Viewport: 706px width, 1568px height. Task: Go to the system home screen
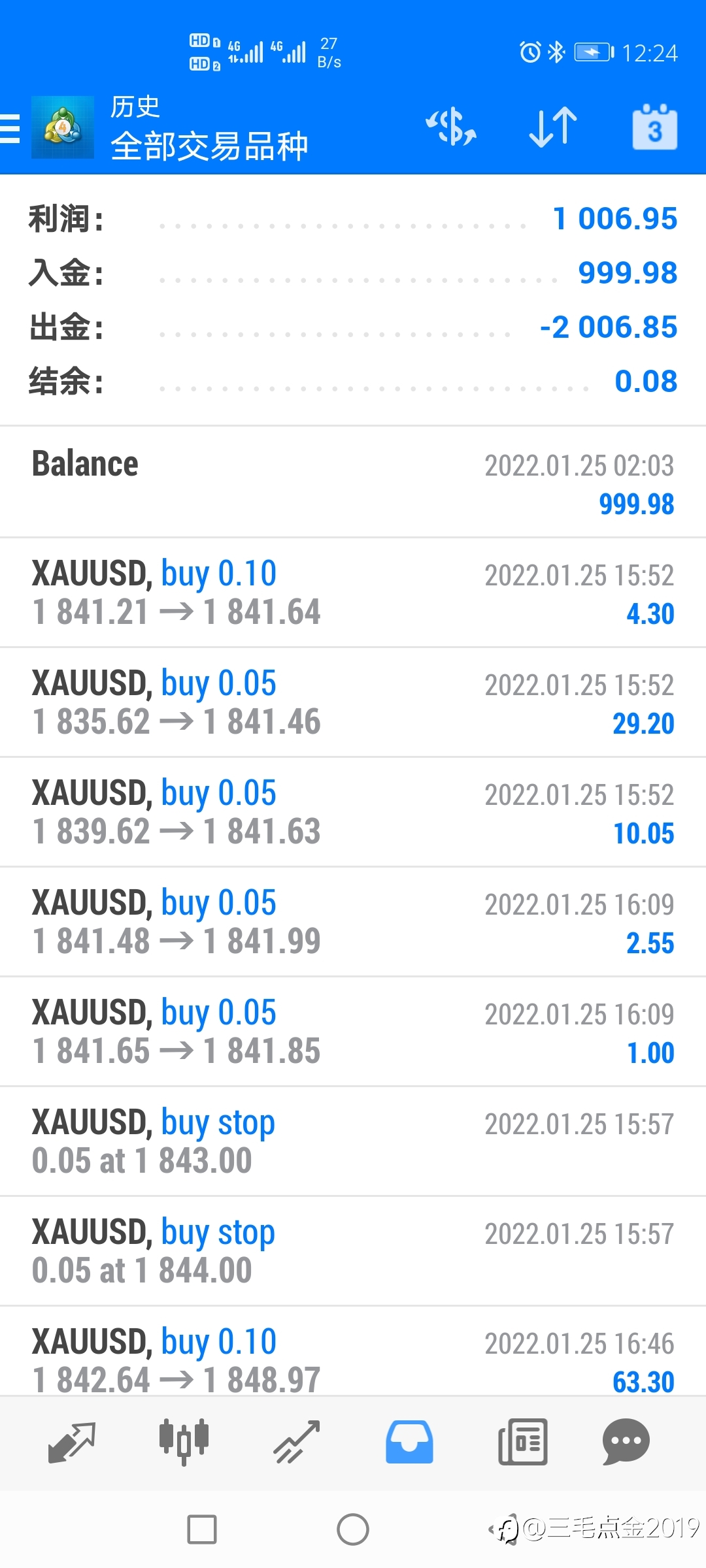pyautogui.click(x=353, y=1529)
